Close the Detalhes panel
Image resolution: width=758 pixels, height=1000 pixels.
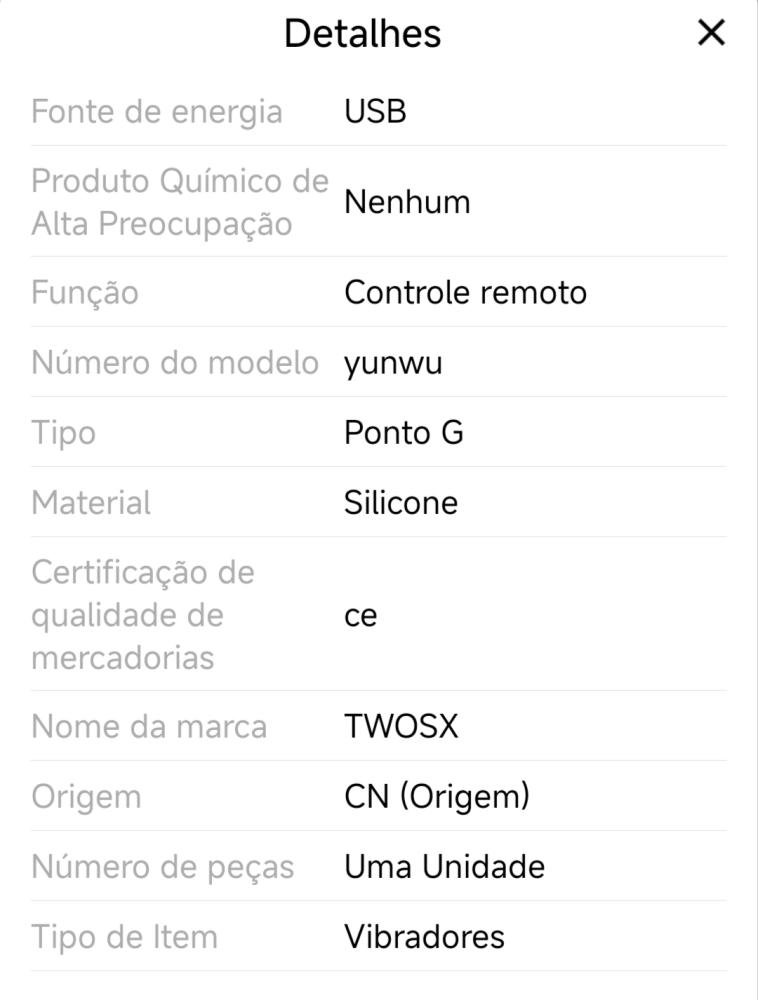click(x=710, y=33)
